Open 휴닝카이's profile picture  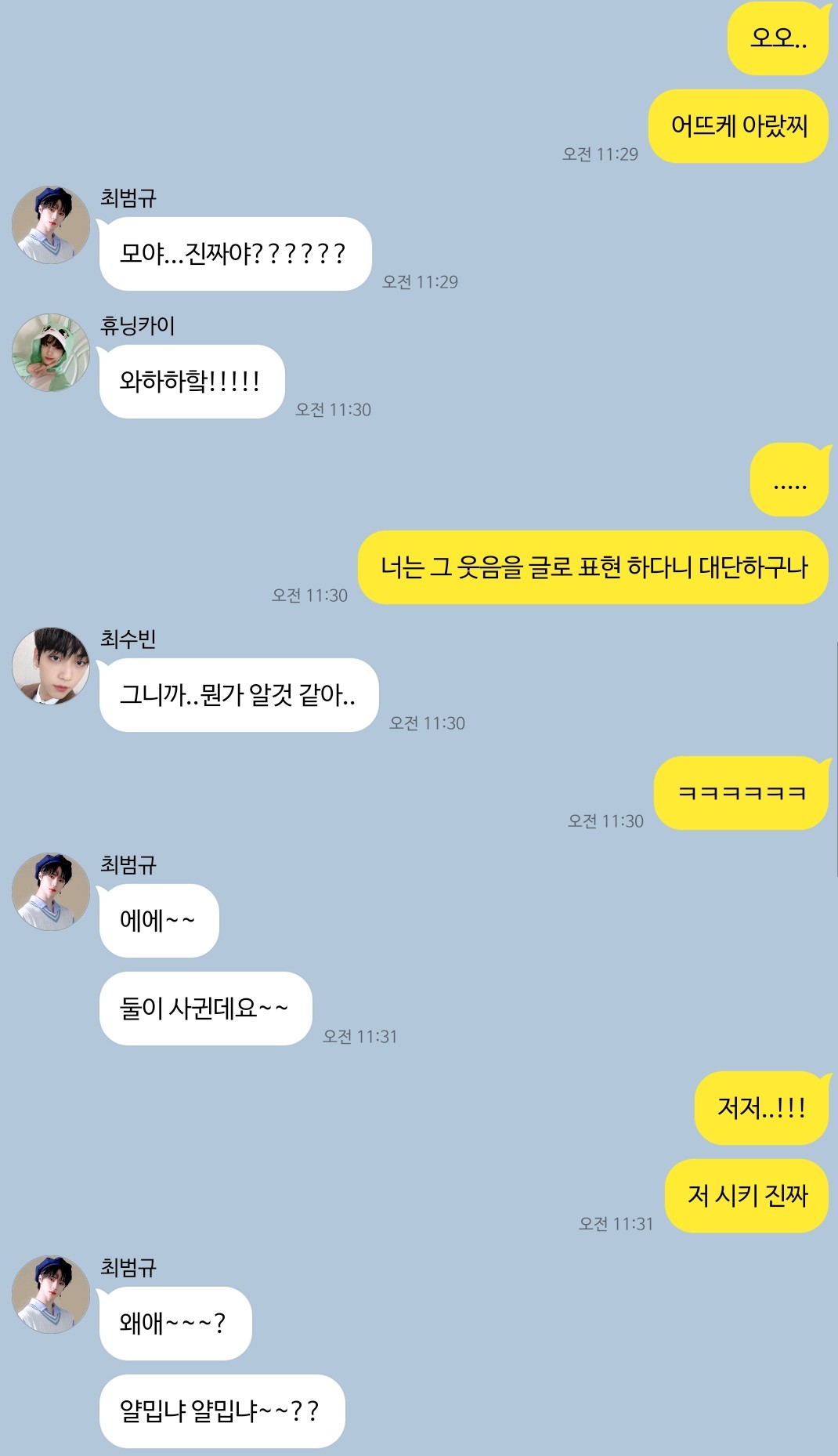tap(51, 353)
